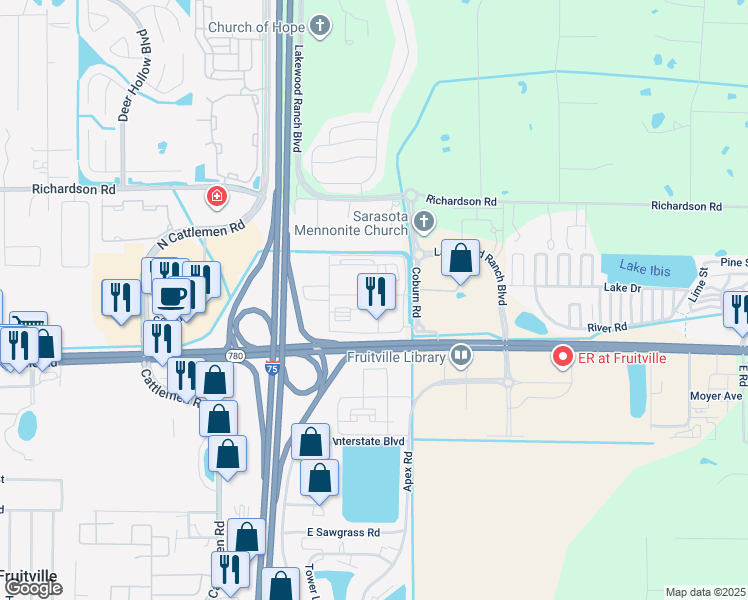The image size is (748, 600).
Task: Tap the restaurant marker beside Coburn Rd
Action: pos(376,295)
